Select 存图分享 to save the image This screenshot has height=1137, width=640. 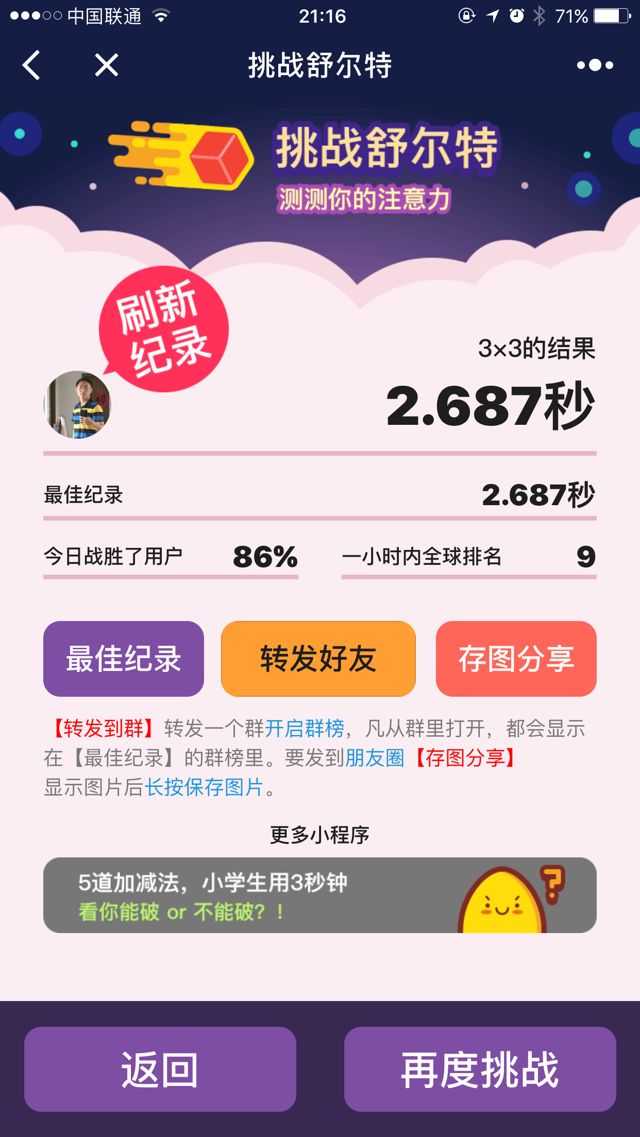(x=516, y=658)
